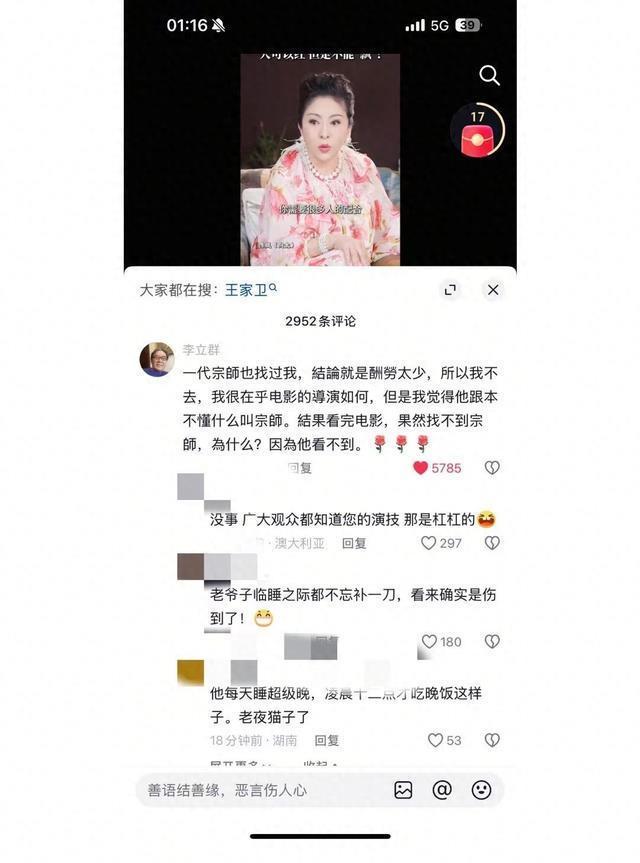Dislike the comment with 180 likes
Image resolution: width=640 pixels, height=863 pixels.
492,641
